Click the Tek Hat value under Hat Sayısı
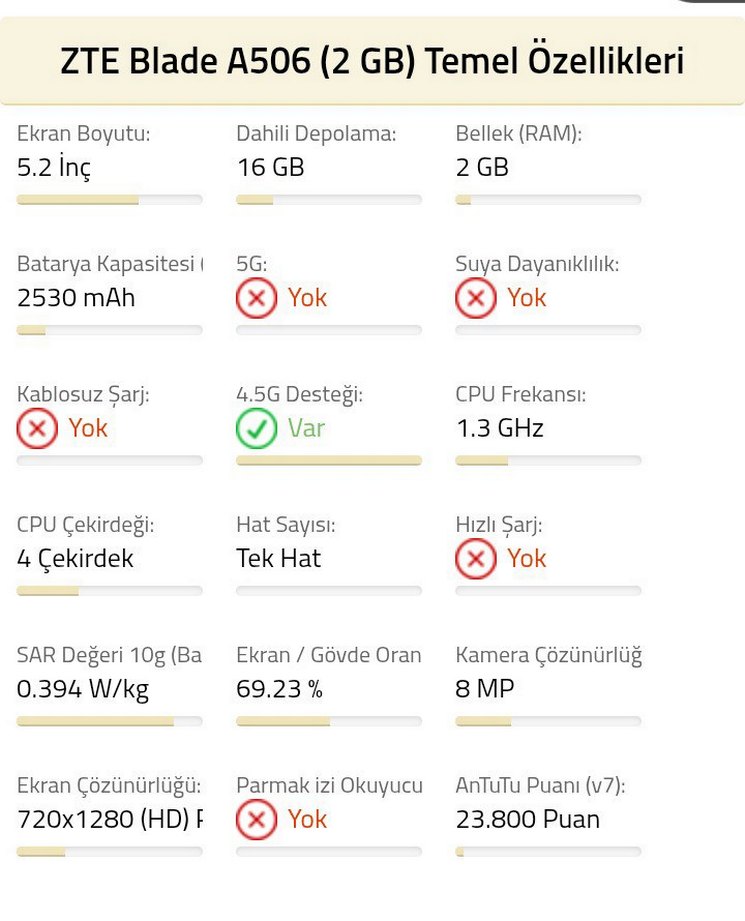Viewport: 745px width, 921px height. coord(278,558)
